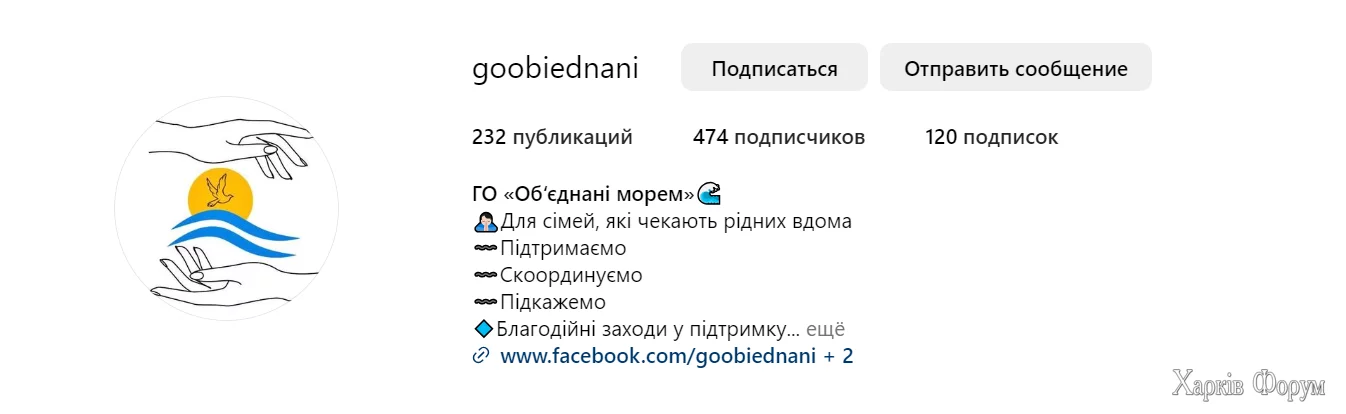Tap the Подписаться button
This screenshot has width=1346, height=414.
tap(774, 68)
